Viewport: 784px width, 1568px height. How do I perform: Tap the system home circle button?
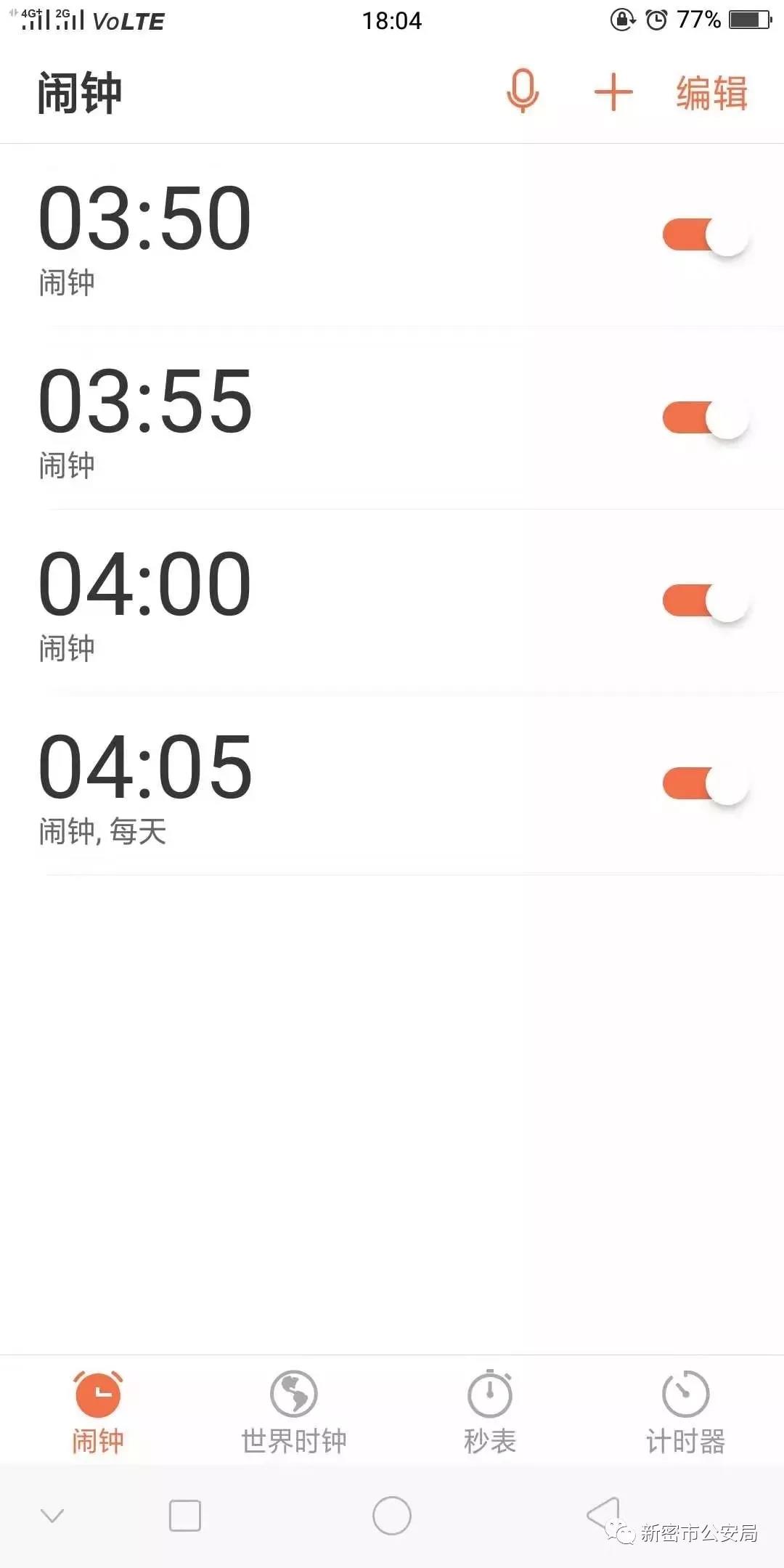(x=392, y=1516)
